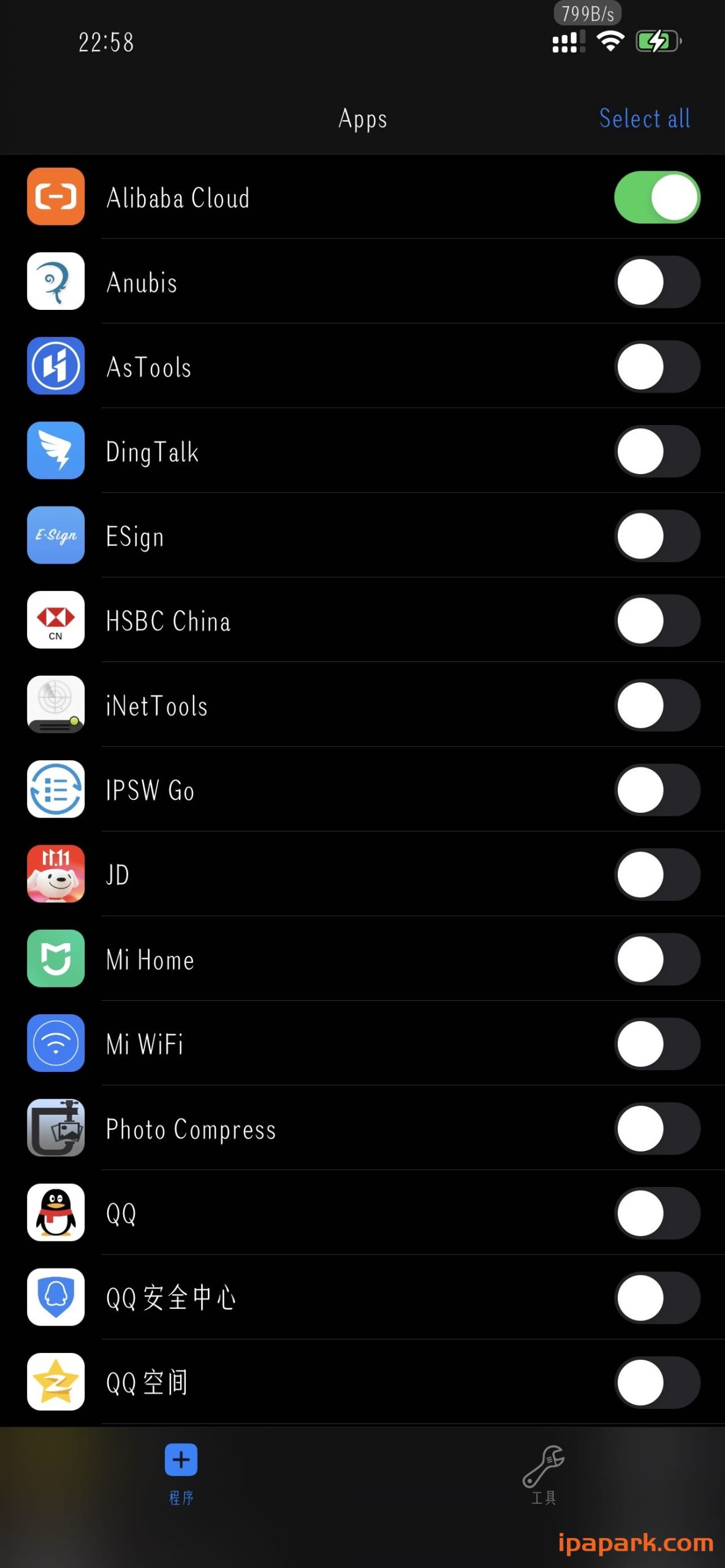Image resolution: width=725 pixels, height=1568 pixels.
Task: Tap the IPSW Go app icon
Action: 55,790
